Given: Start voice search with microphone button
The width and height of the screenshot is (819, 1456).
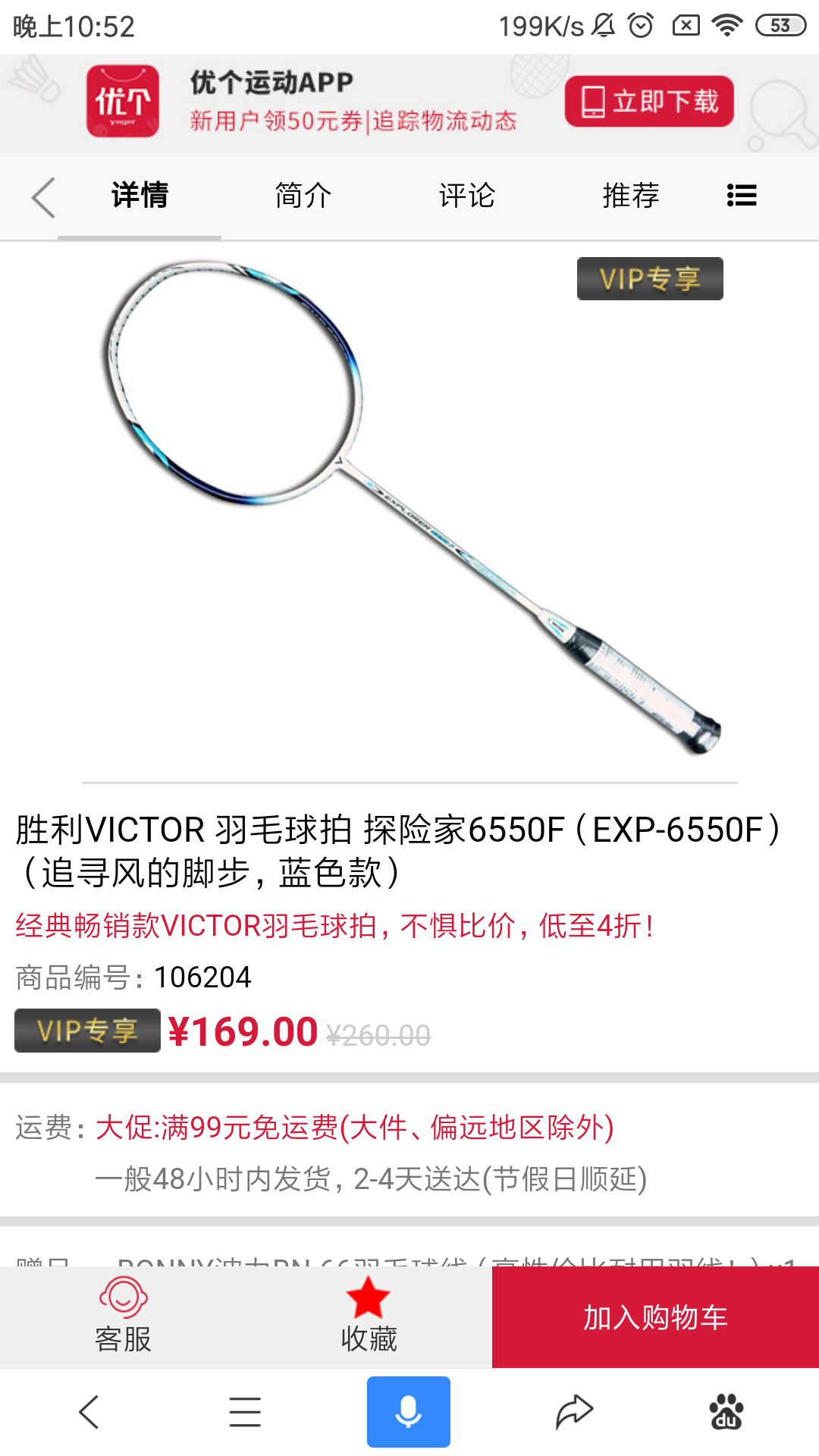Looking at the screenshot, I should tap(409, 1412).
